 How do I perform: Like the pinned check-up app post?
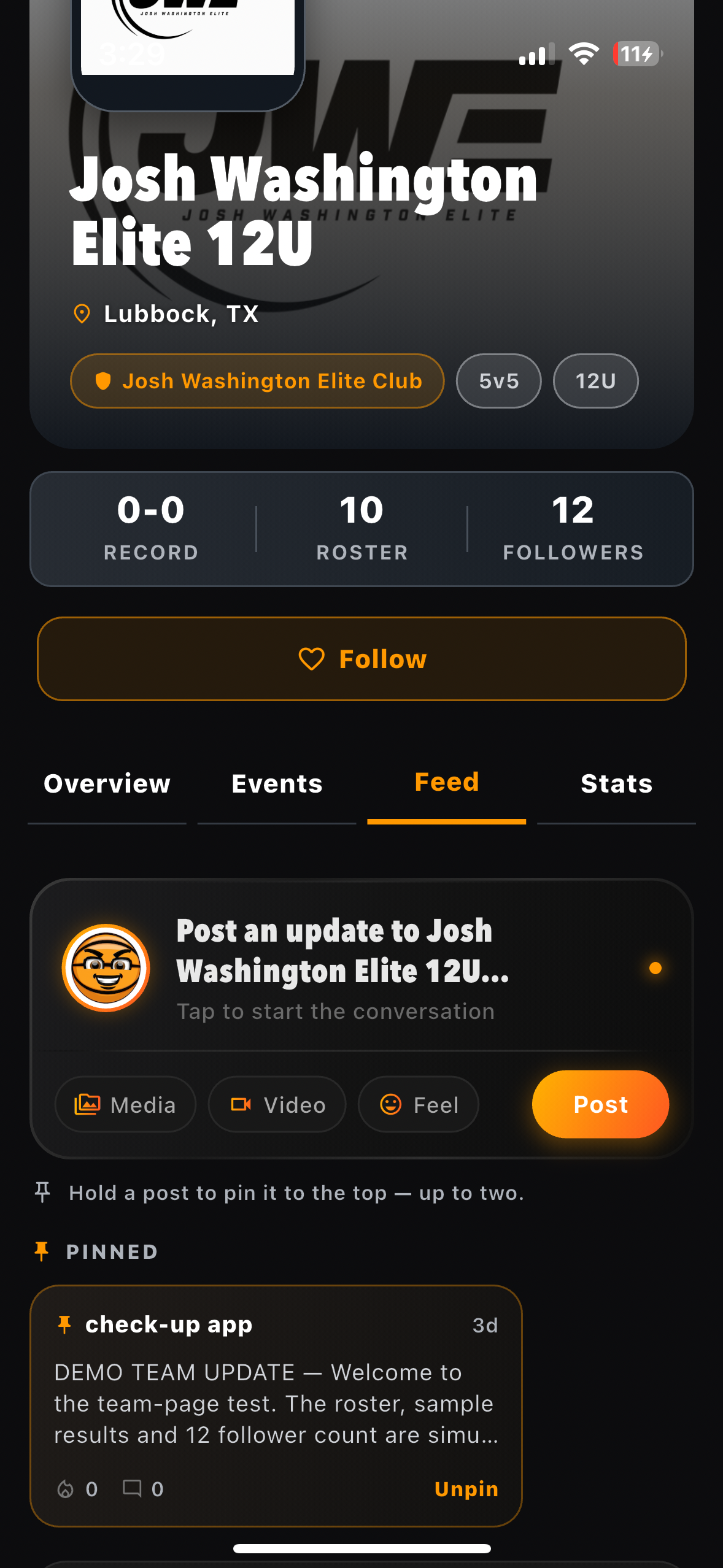point(77,1489)
